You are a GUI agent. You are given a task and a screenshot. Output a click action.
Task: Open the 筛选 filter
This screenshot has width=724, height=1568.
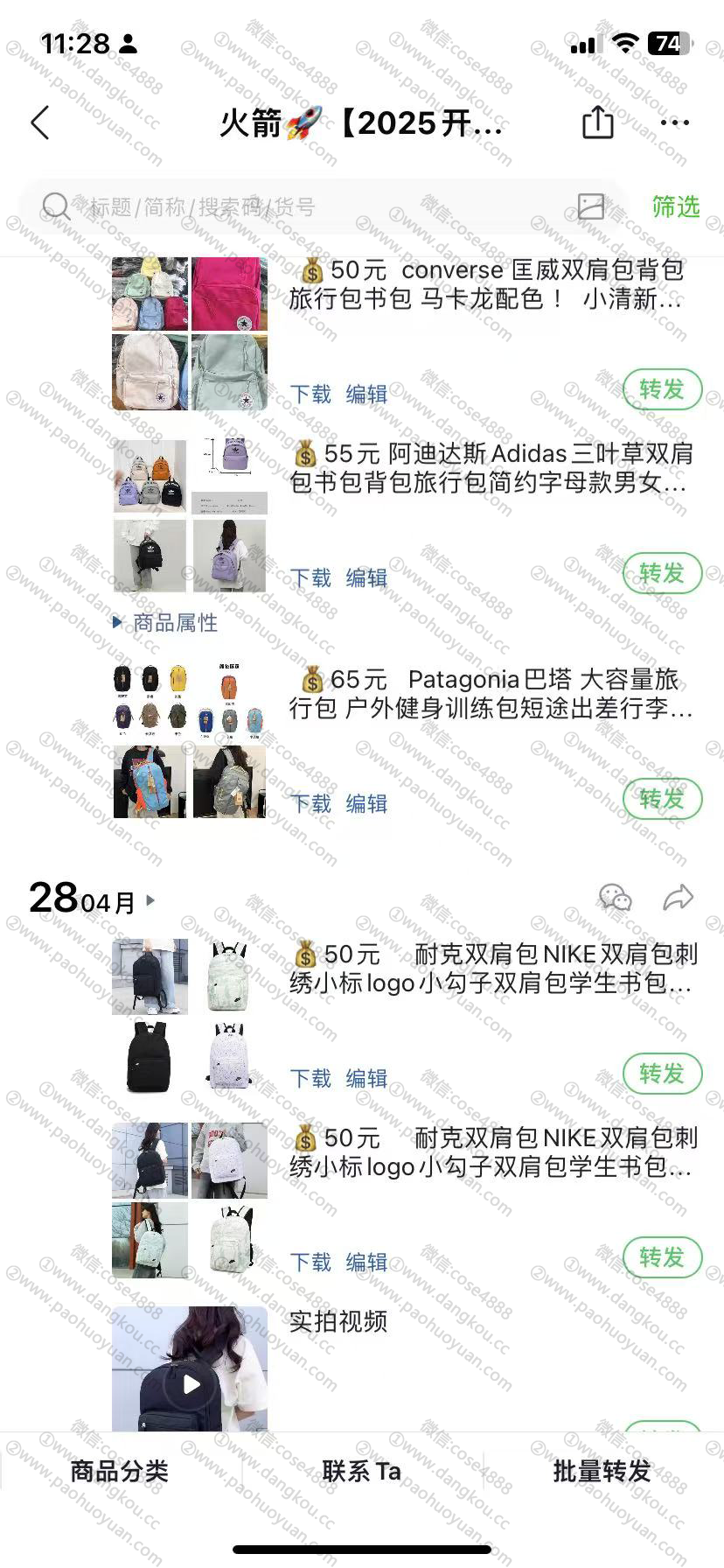tap(676, 207)
